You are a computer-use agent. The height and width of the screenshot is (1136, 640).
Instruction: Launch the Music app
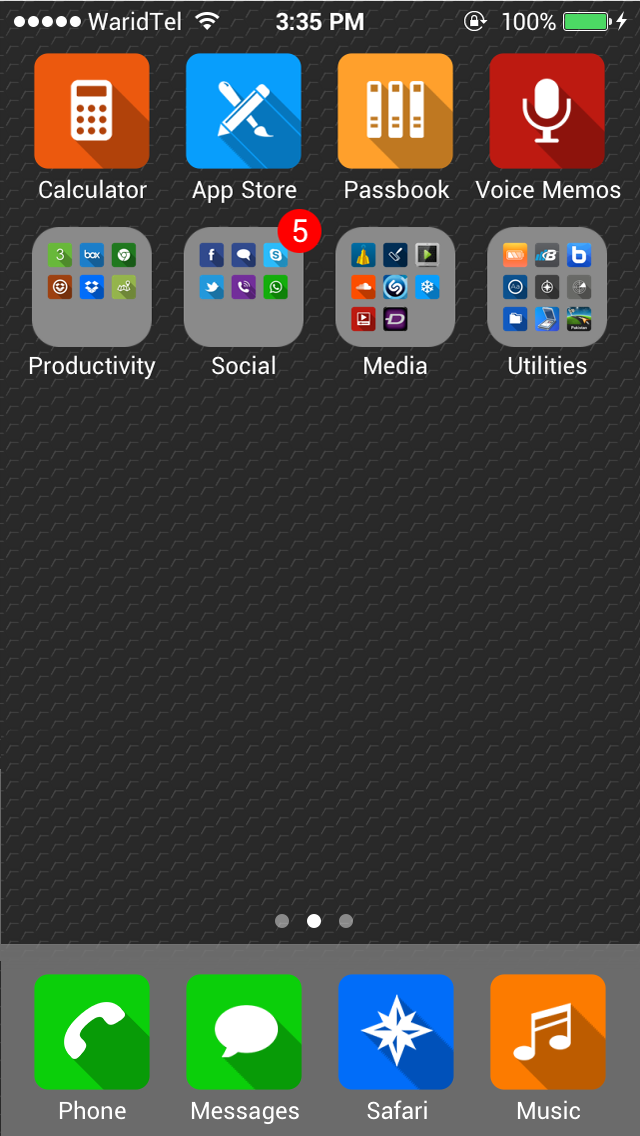[547, 1032]
